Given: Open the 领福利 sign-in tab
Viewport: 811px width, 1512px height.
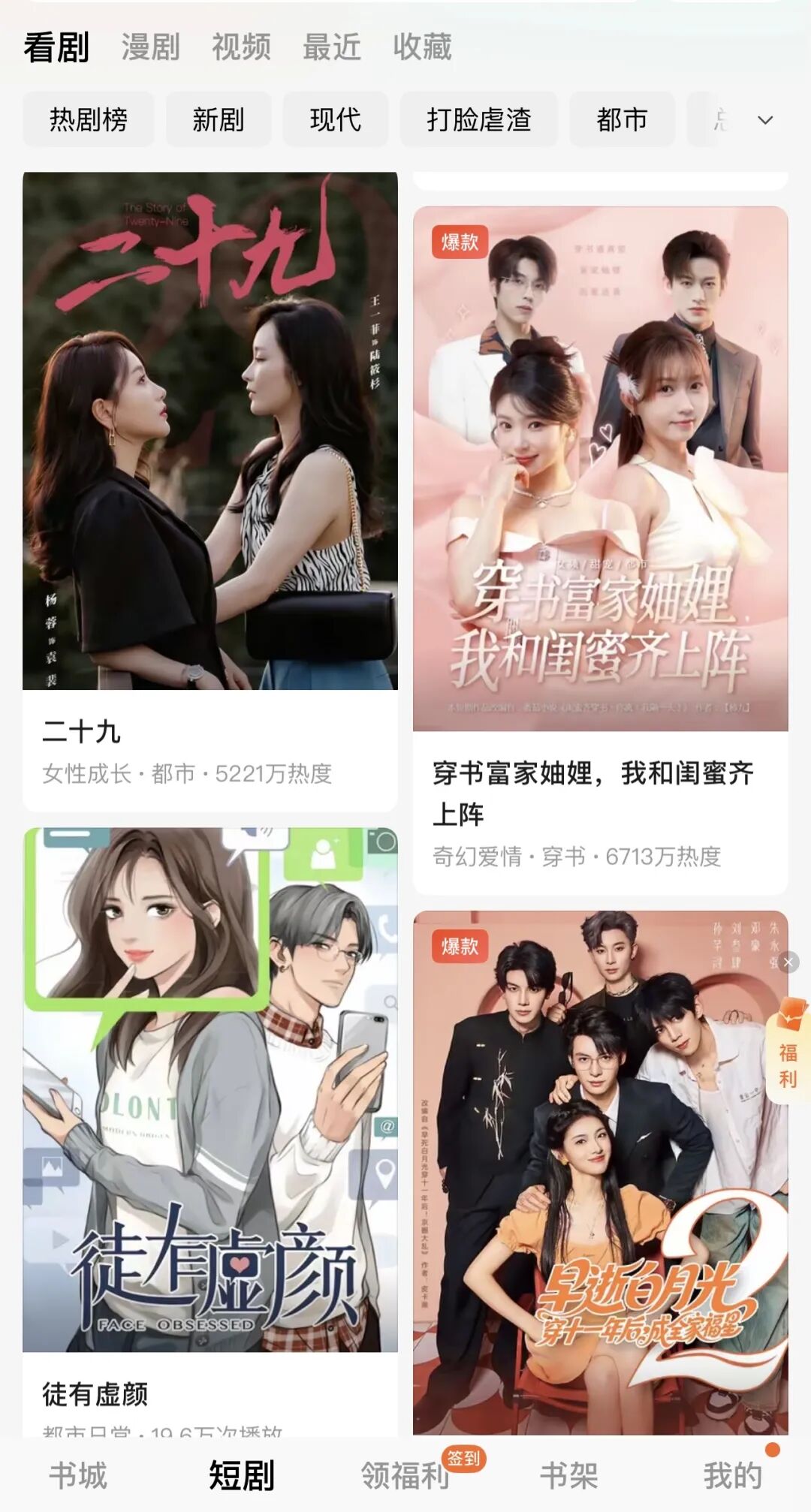Looking at the screenshot, I should click(x=405, y=1476).
